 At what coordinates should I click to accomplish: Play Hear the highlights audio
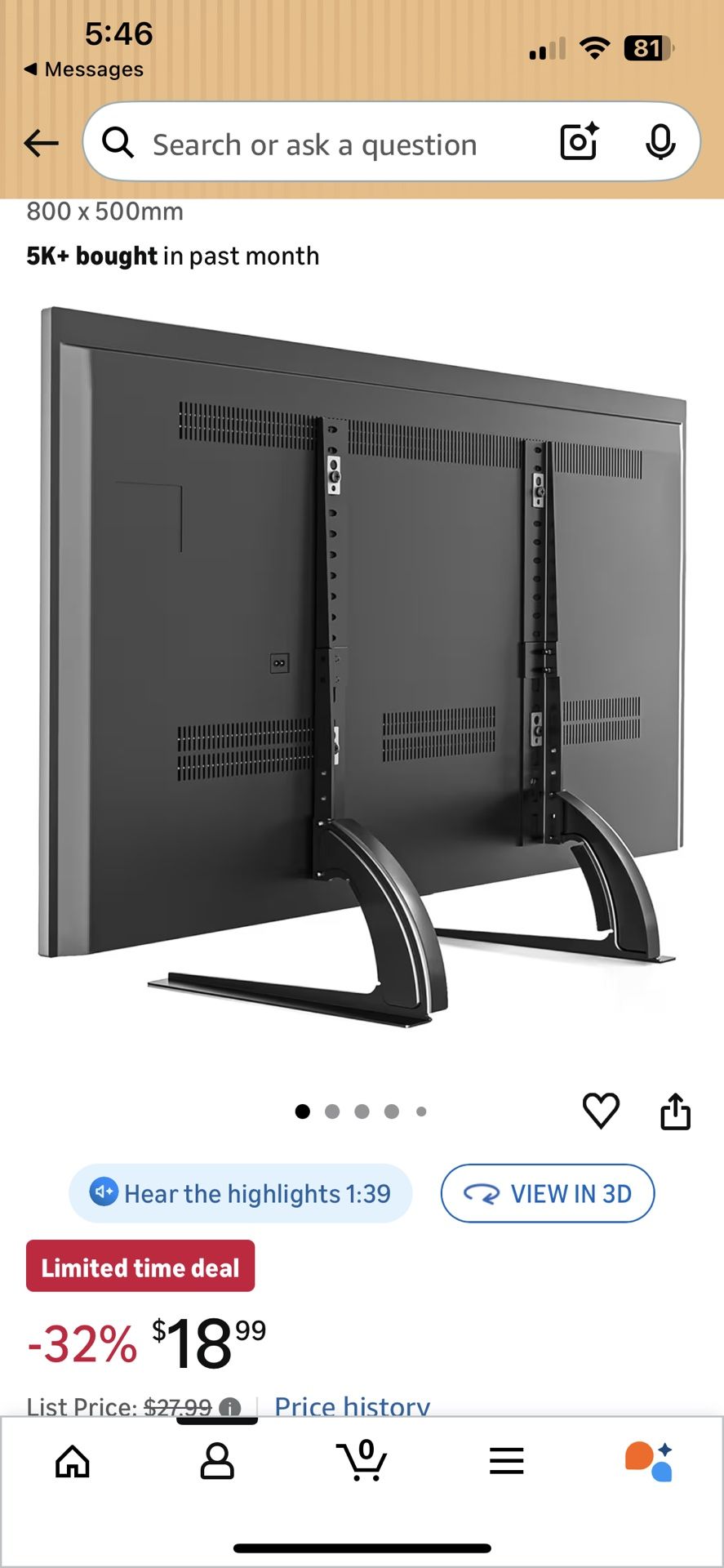tap(241, 1193)
